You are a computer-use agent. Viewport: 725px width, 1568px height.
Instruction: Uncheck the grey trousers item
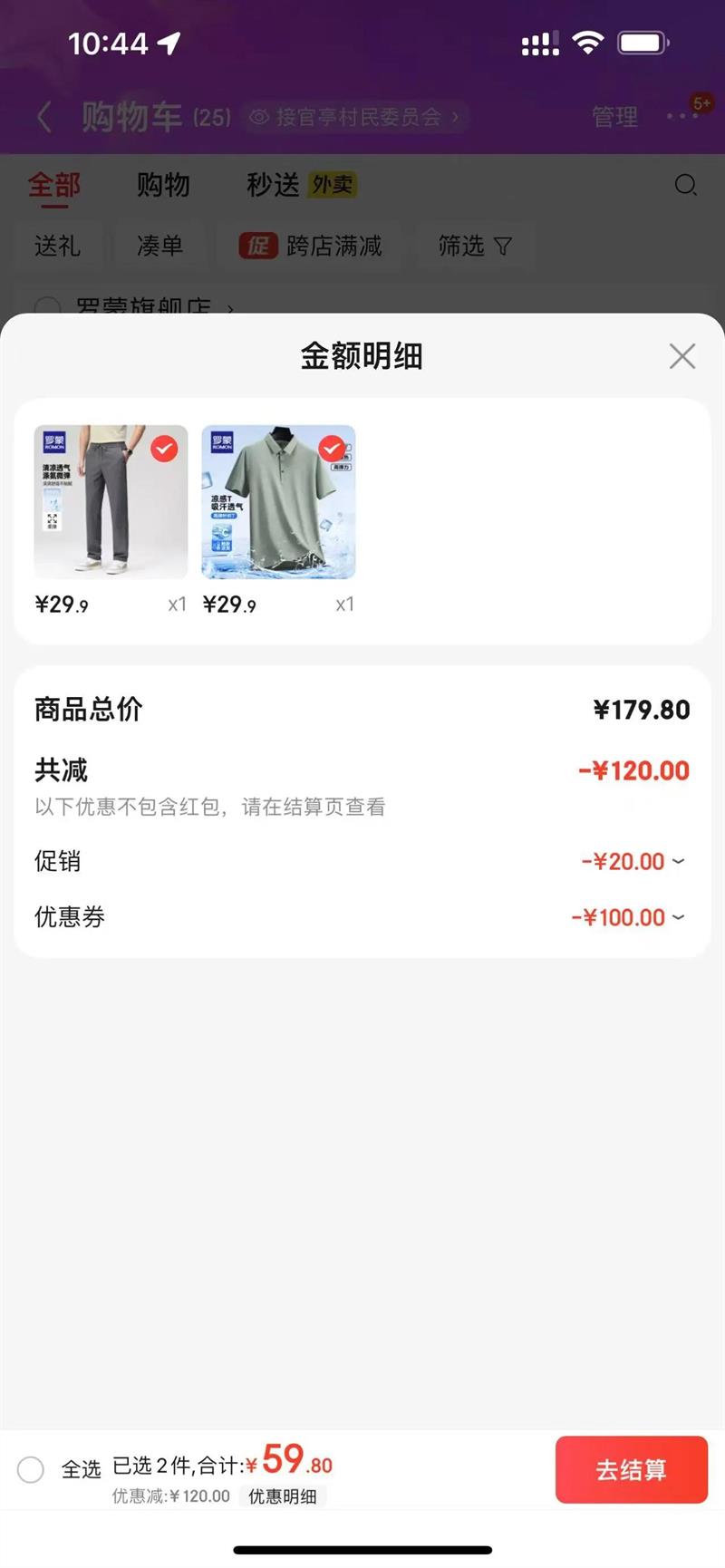[164, 449]
